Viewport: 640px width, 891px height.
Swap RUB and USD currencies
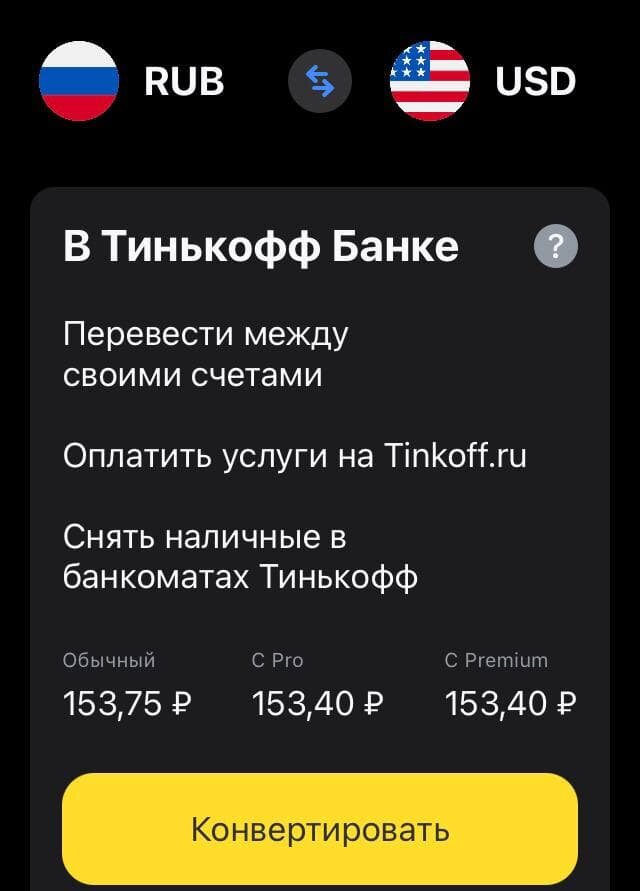point(320,81)
